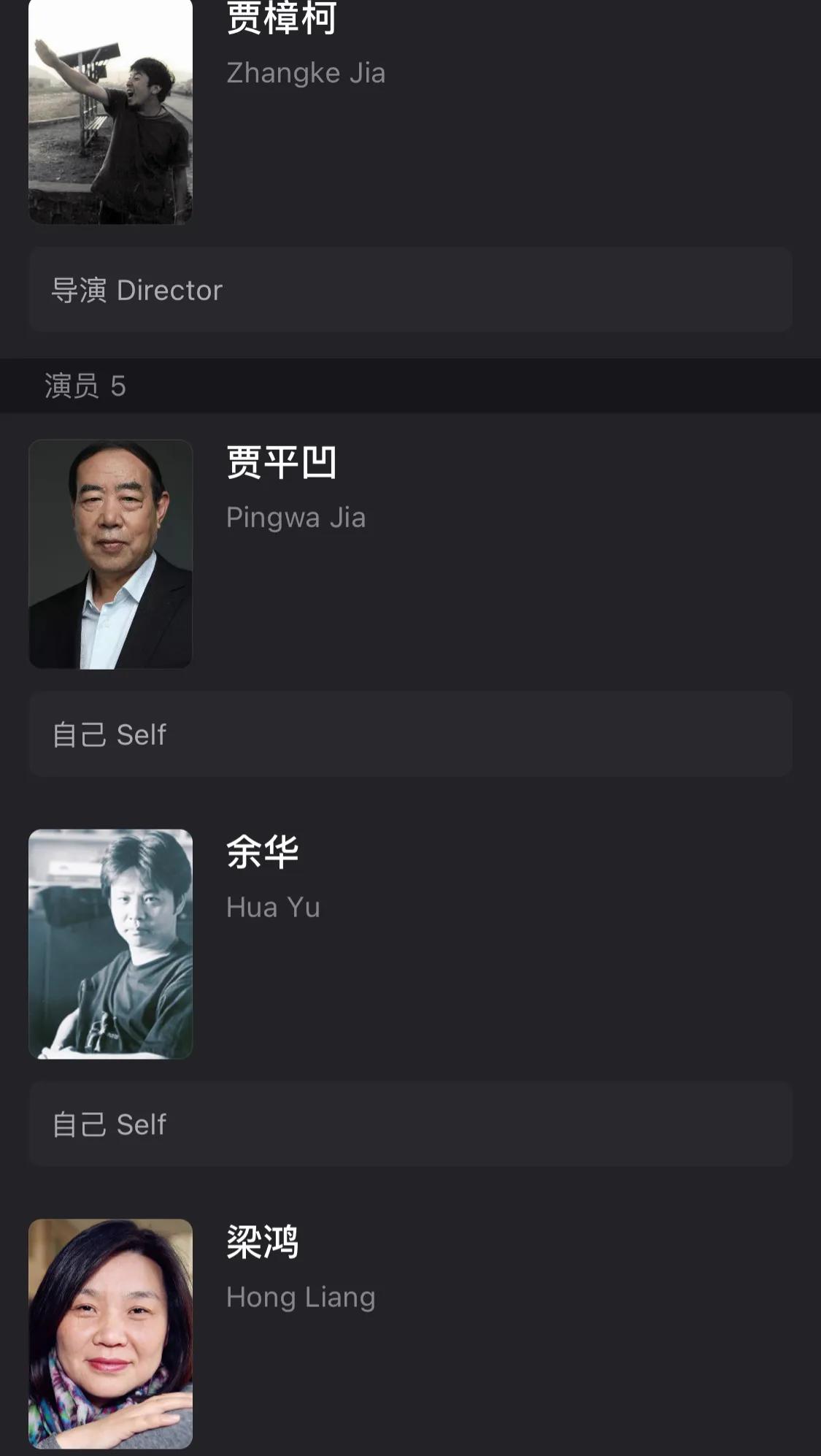Click the Chinese name 梁鸿
821x1456 pixels.
click(x=263, y=1245)
